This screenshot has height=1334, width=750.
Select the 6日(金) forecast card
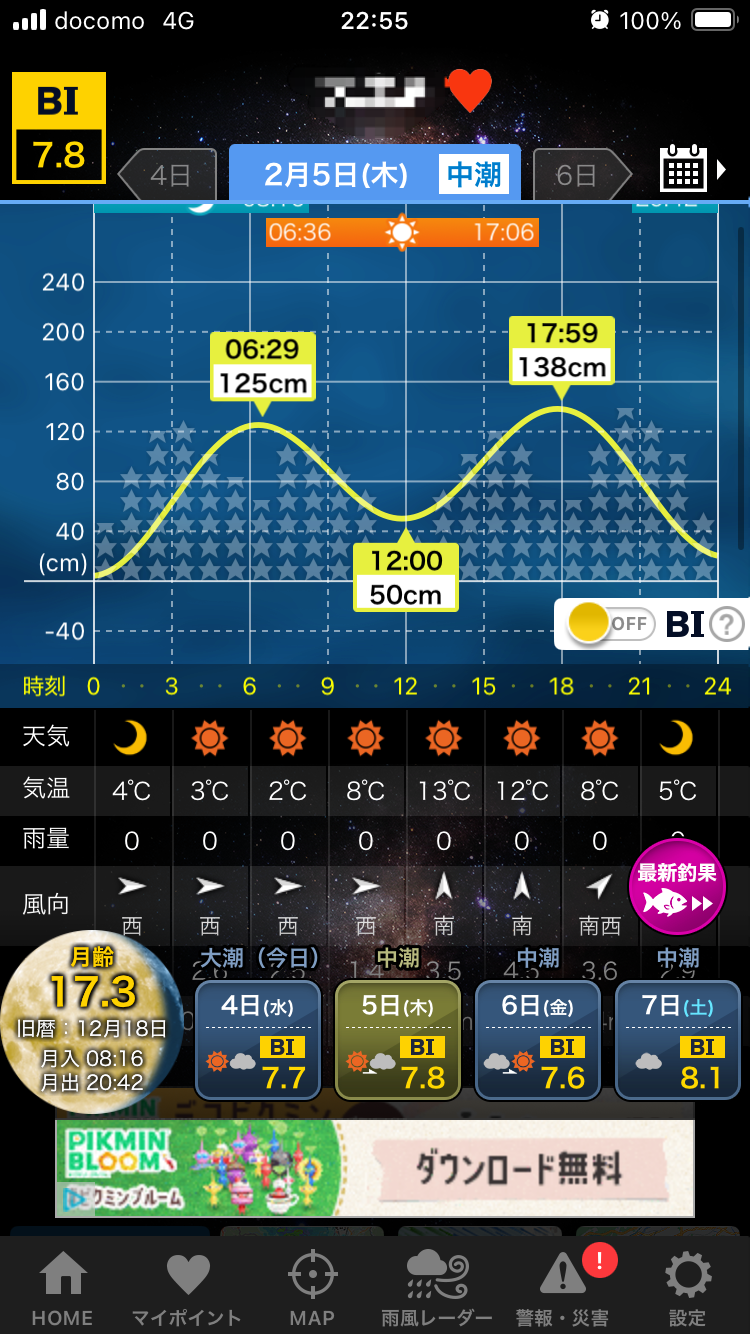click(x=538, y=1039)
